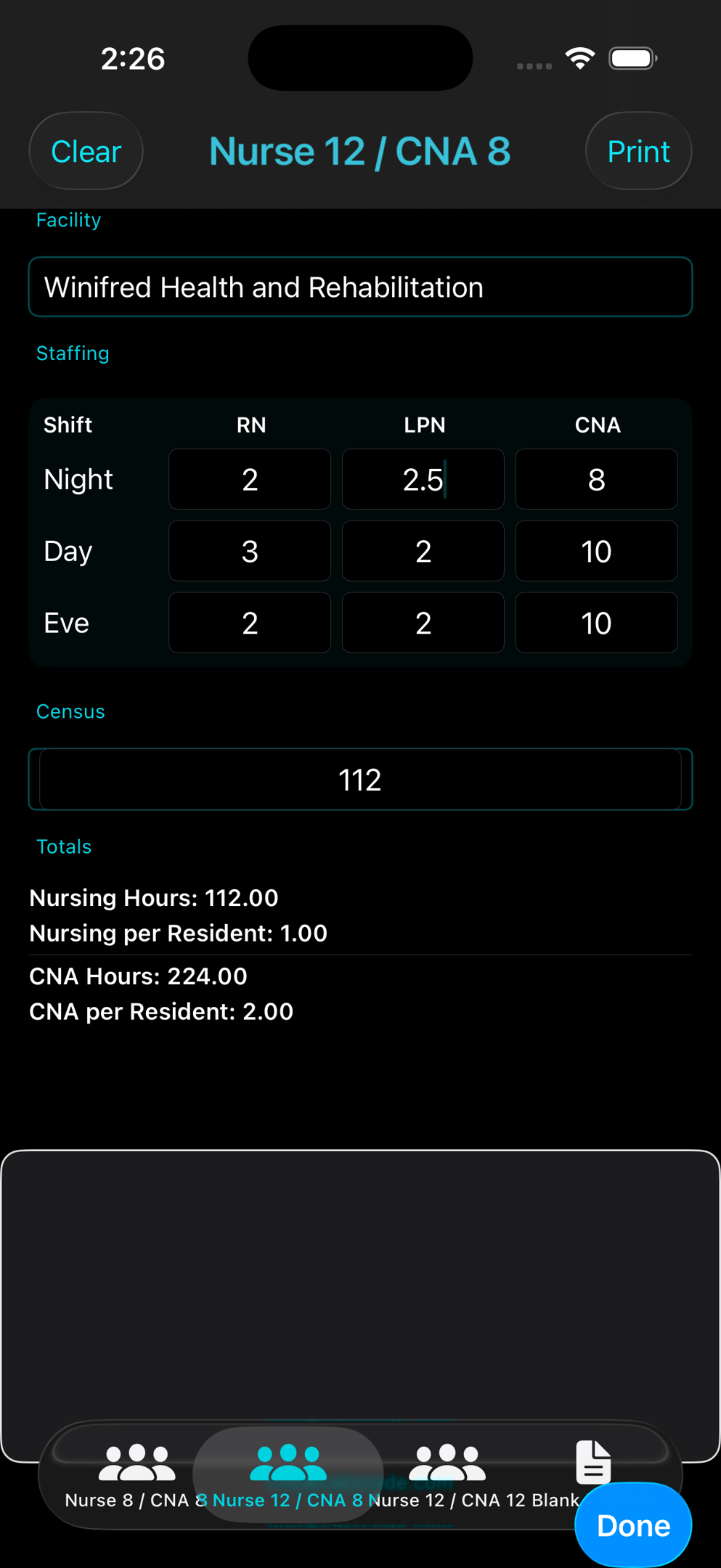Viewport: 721px width, 1568px height.
Task: Clear all staffing entries
Action: 86,151
